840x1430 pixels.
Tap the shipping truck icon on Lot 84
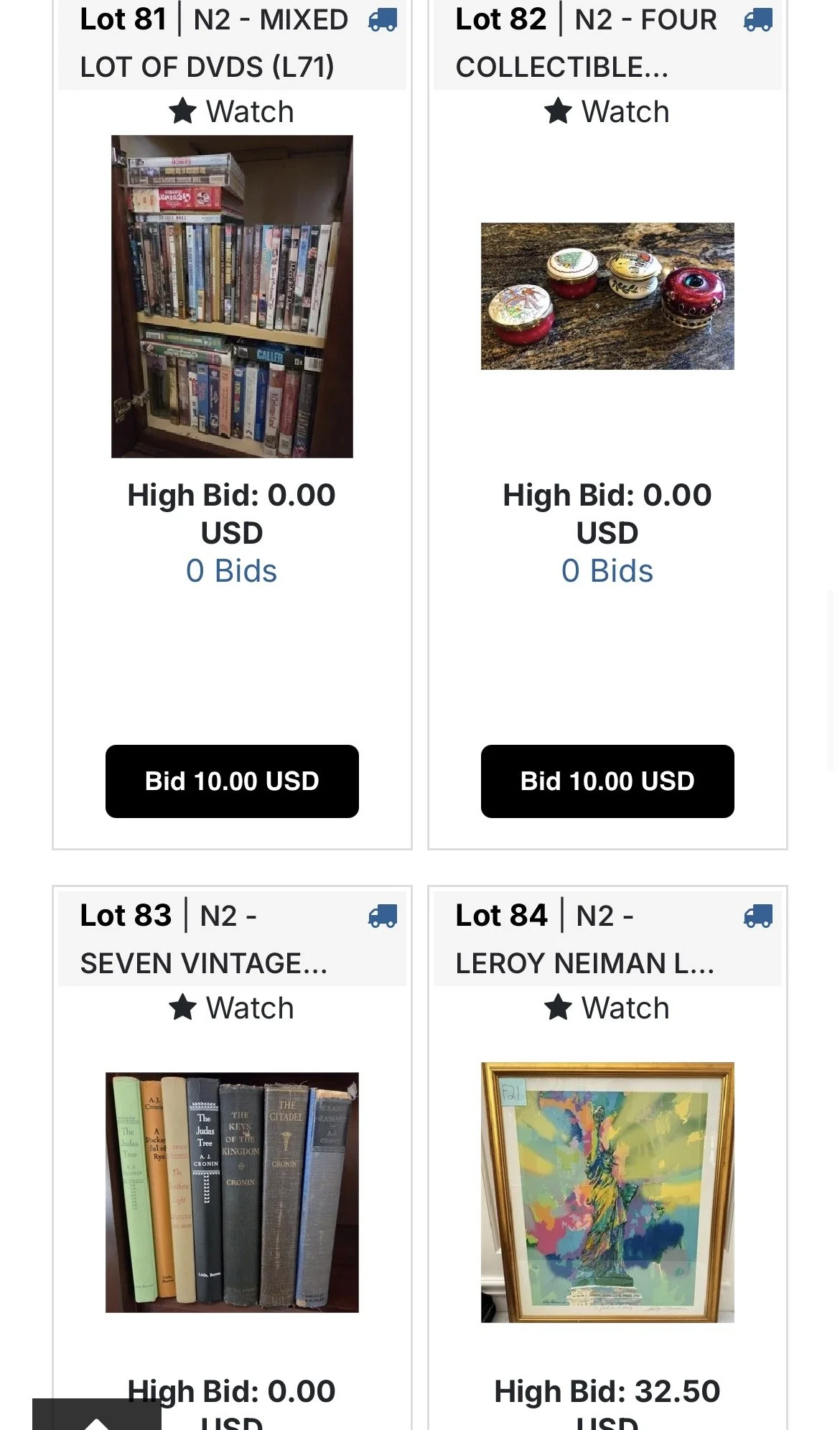[758, 916]
